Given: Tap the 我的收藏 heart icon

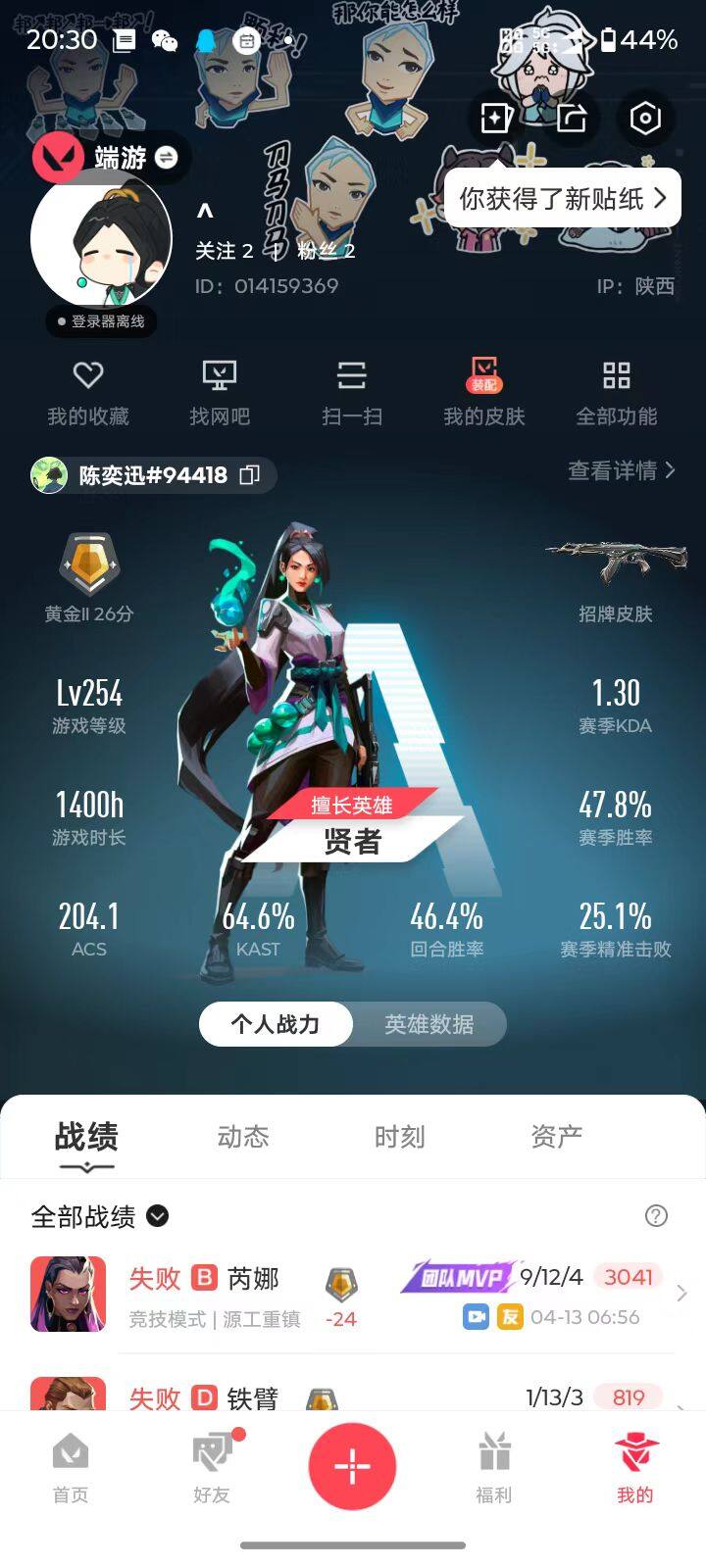Looking at the screenshot, I should 88,376.
